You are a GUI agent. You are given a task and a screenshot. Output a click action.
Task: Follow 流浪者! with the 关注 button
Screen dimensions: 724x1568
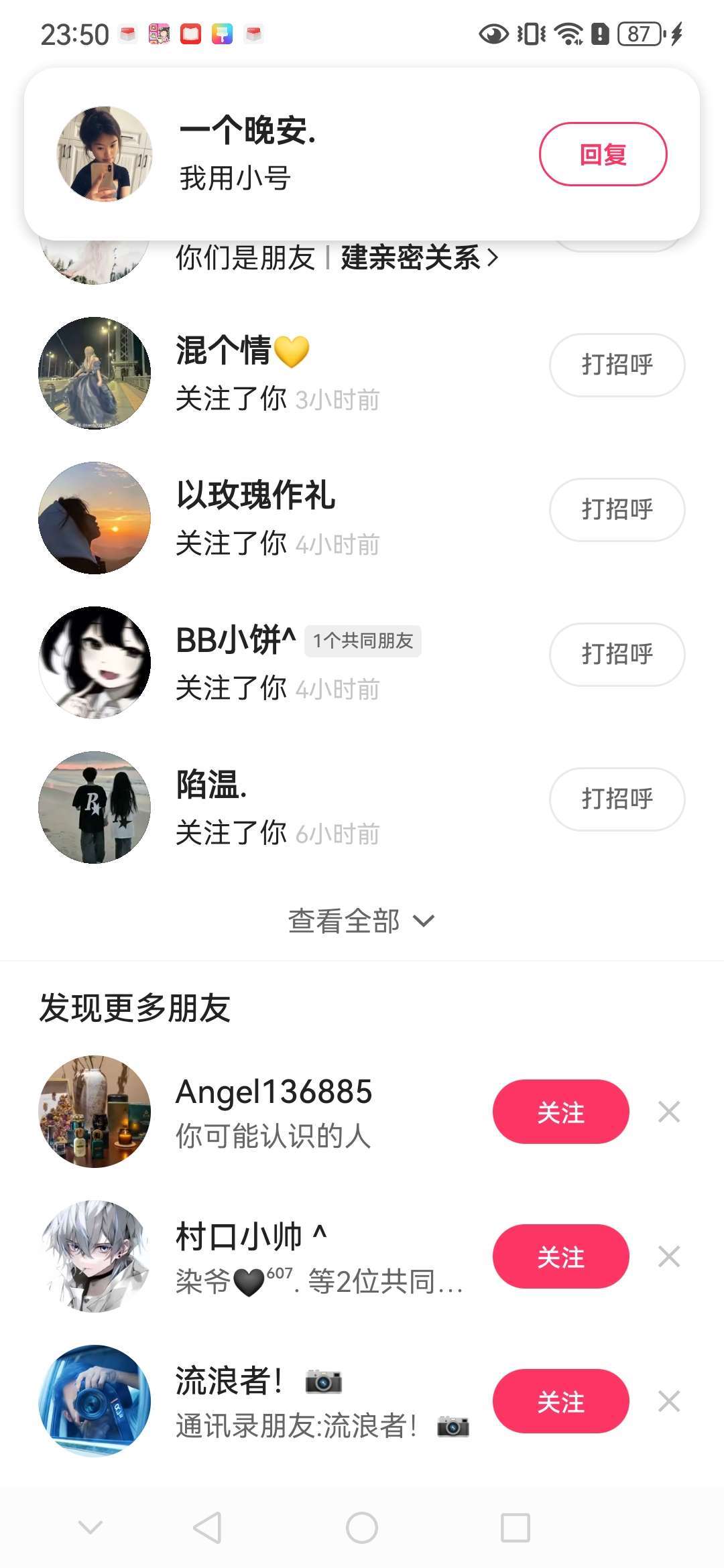[560, 1401]
